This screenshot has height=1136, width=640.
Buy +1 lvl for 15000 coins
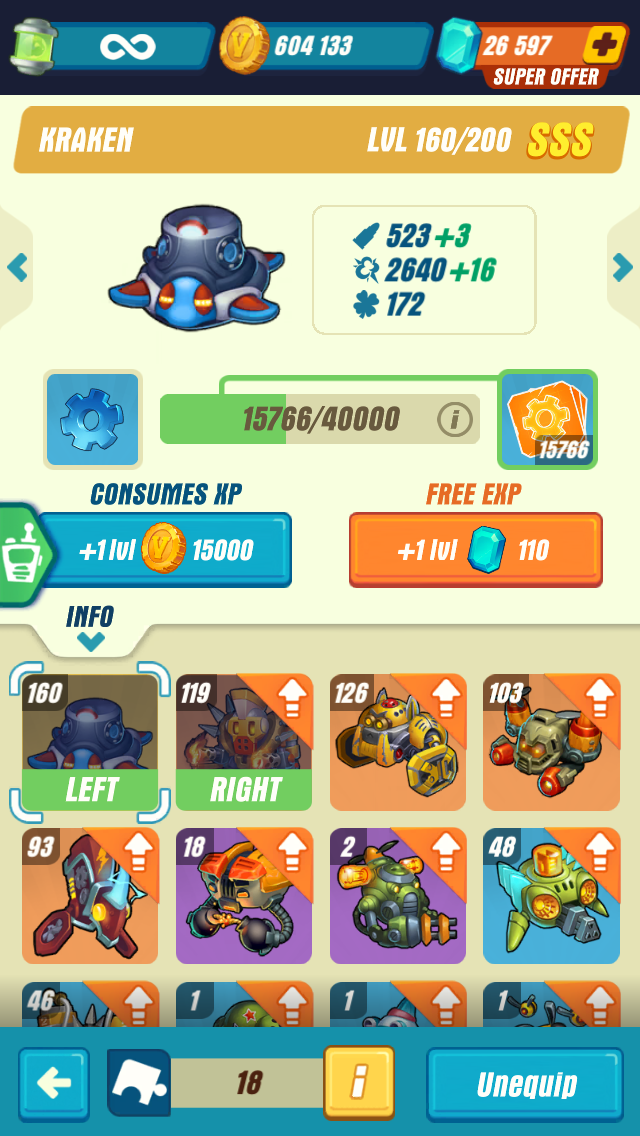click(x=166, y=550)
